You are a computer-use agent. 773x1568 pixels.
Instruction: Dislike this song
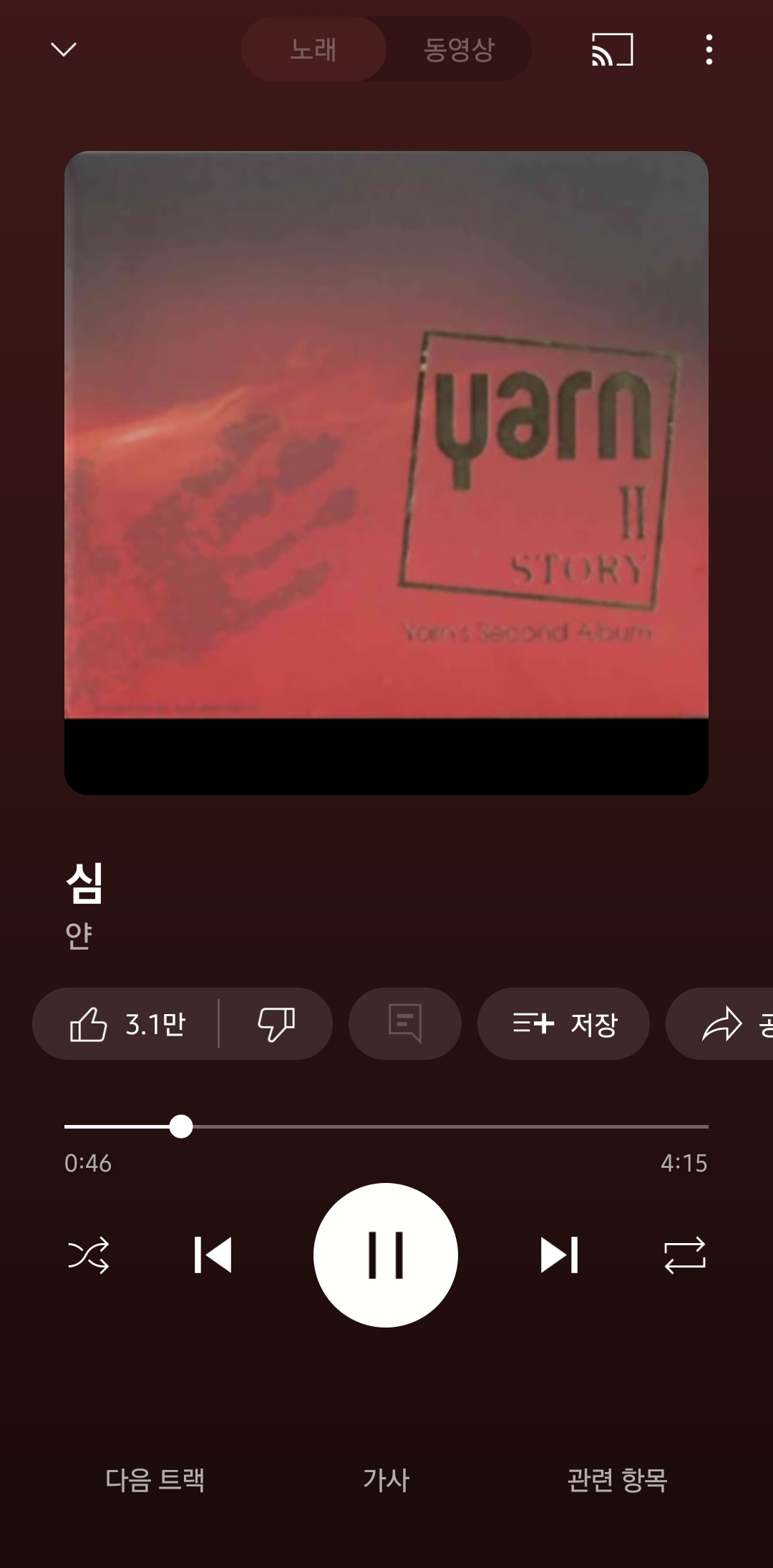[276, 1024]
